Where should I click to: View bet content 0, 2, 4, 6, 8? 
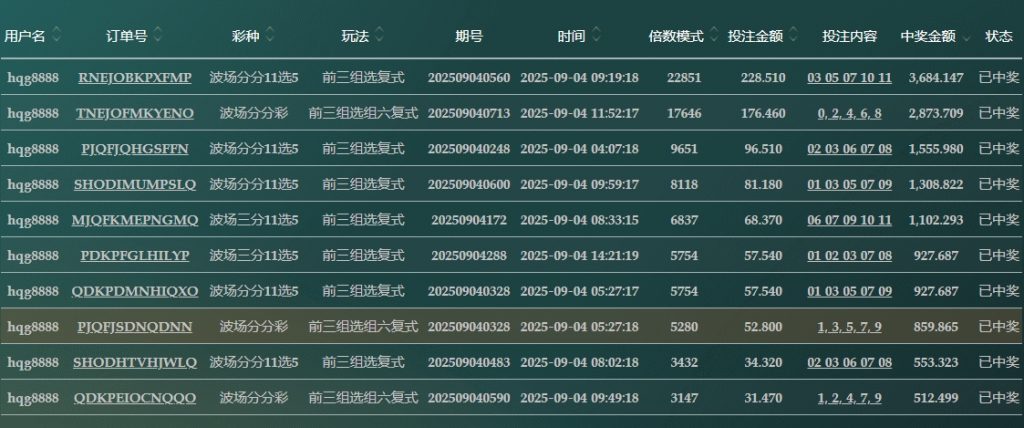click(849, 114)
